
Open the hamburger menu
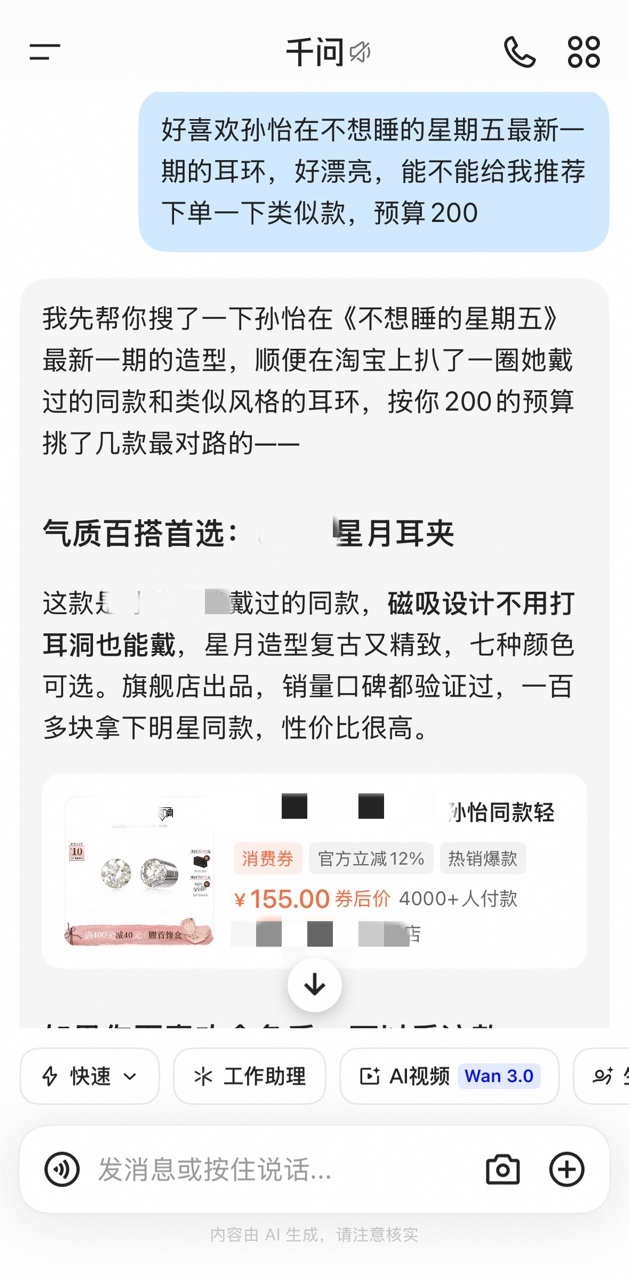45,52
